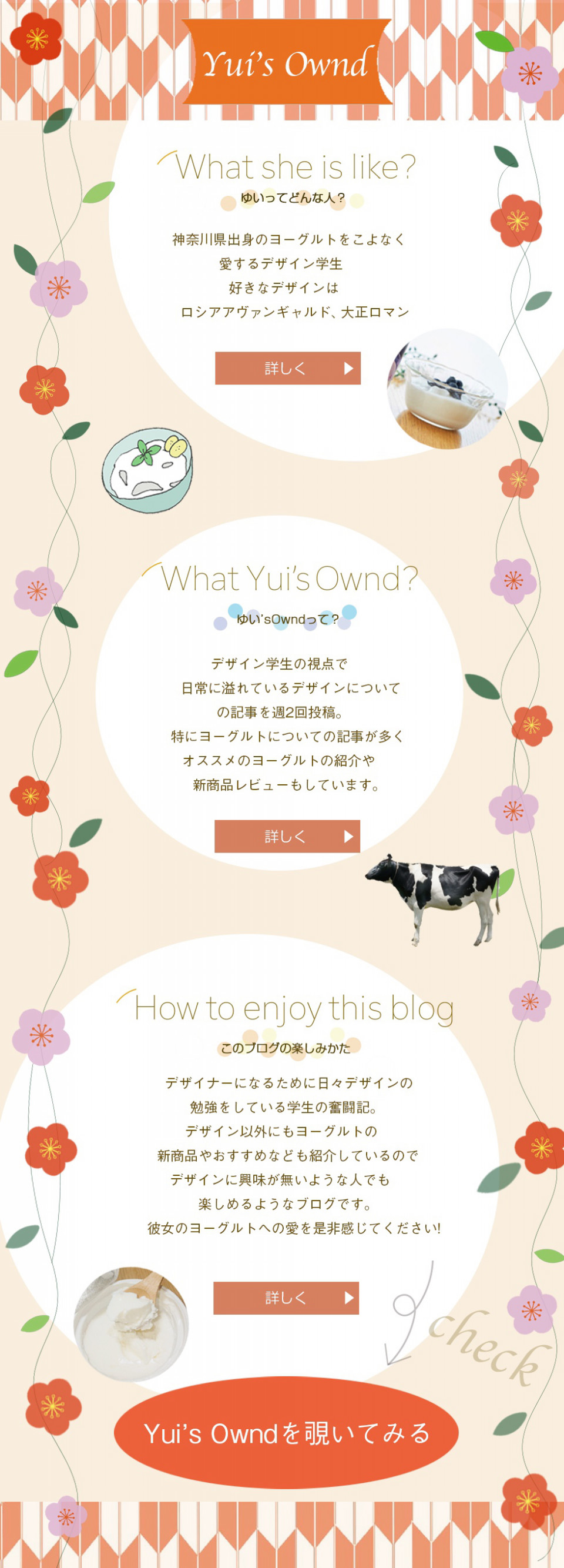The height and width of the screenshot is (1568, 564).
Task: Visit Yui's Owndを覗いてみる button
Action: pos(286,1433)
